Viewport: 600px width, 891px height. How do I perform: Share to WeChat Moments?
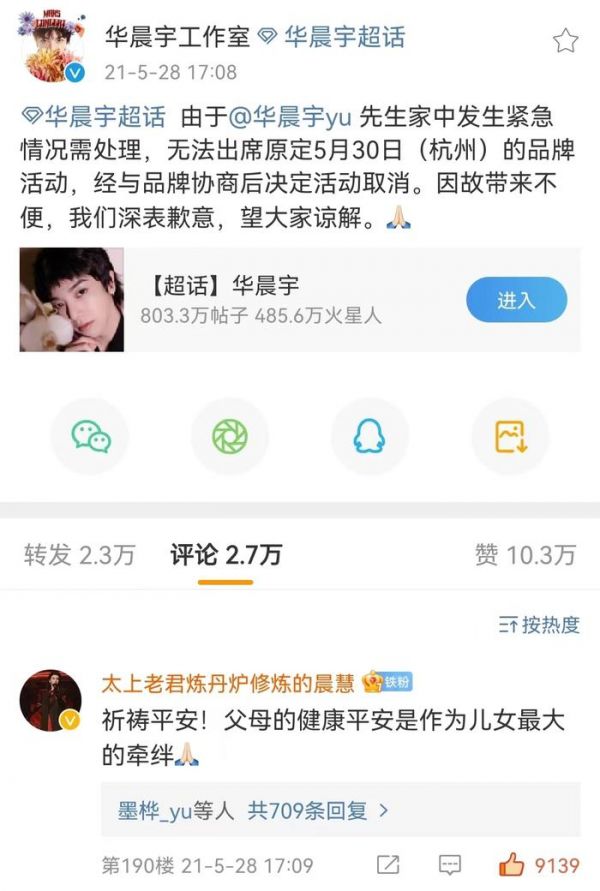click(230, 436)
